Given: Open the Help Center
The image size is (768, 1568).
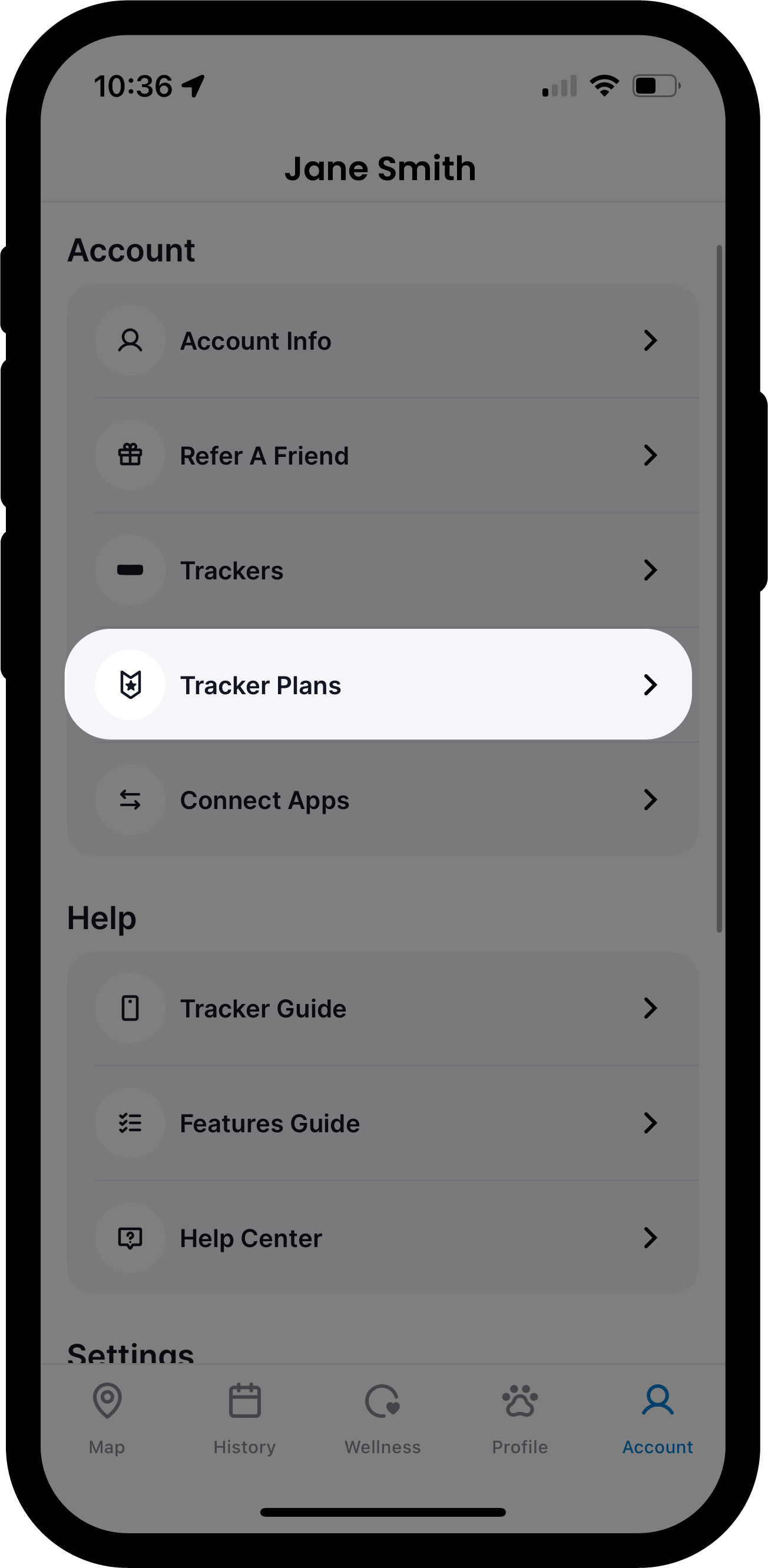Looking at the screenshot, I should pos(382,1238).
